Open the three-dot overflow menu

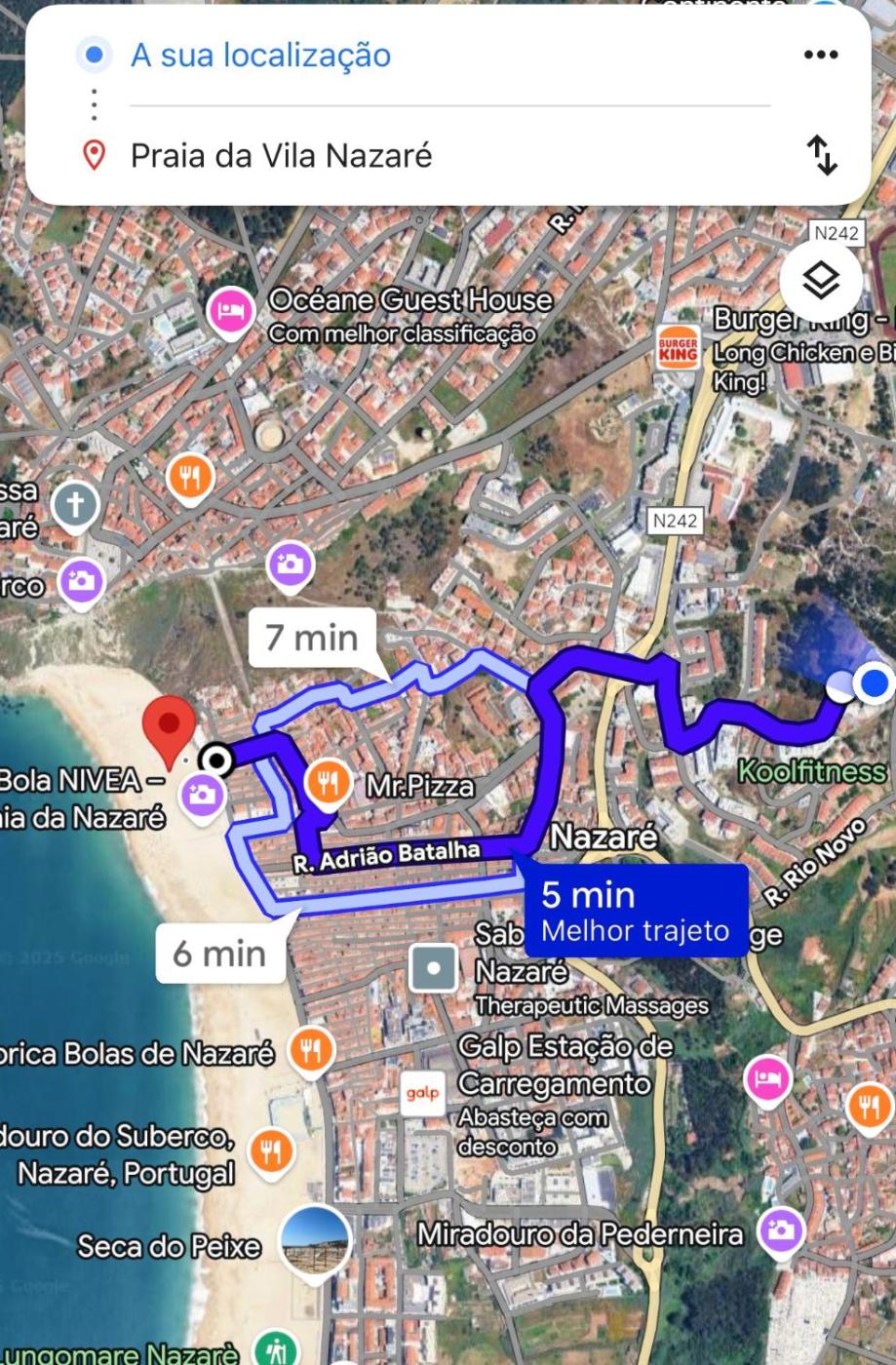tap(820, 55)
